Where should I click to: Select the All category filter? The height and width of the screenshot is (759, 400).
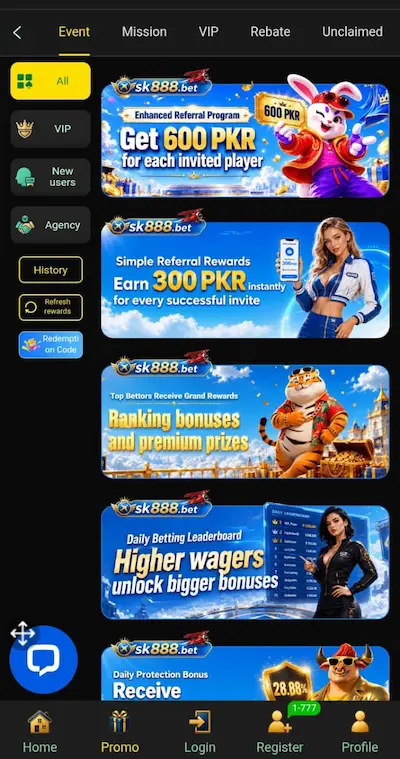tap(50, 81)
